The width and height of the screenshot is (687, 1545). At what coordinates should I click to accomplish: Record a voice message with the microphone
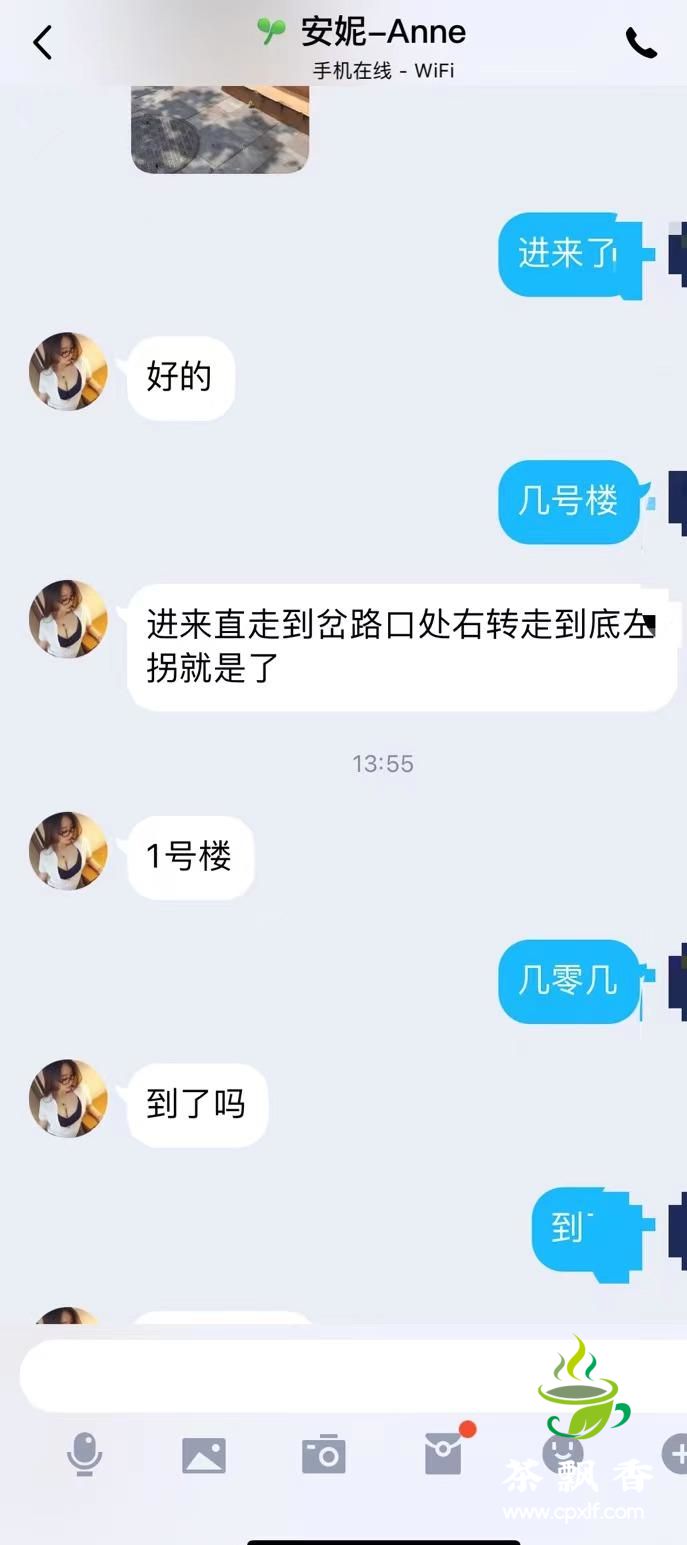click(x=84, y=1454)
